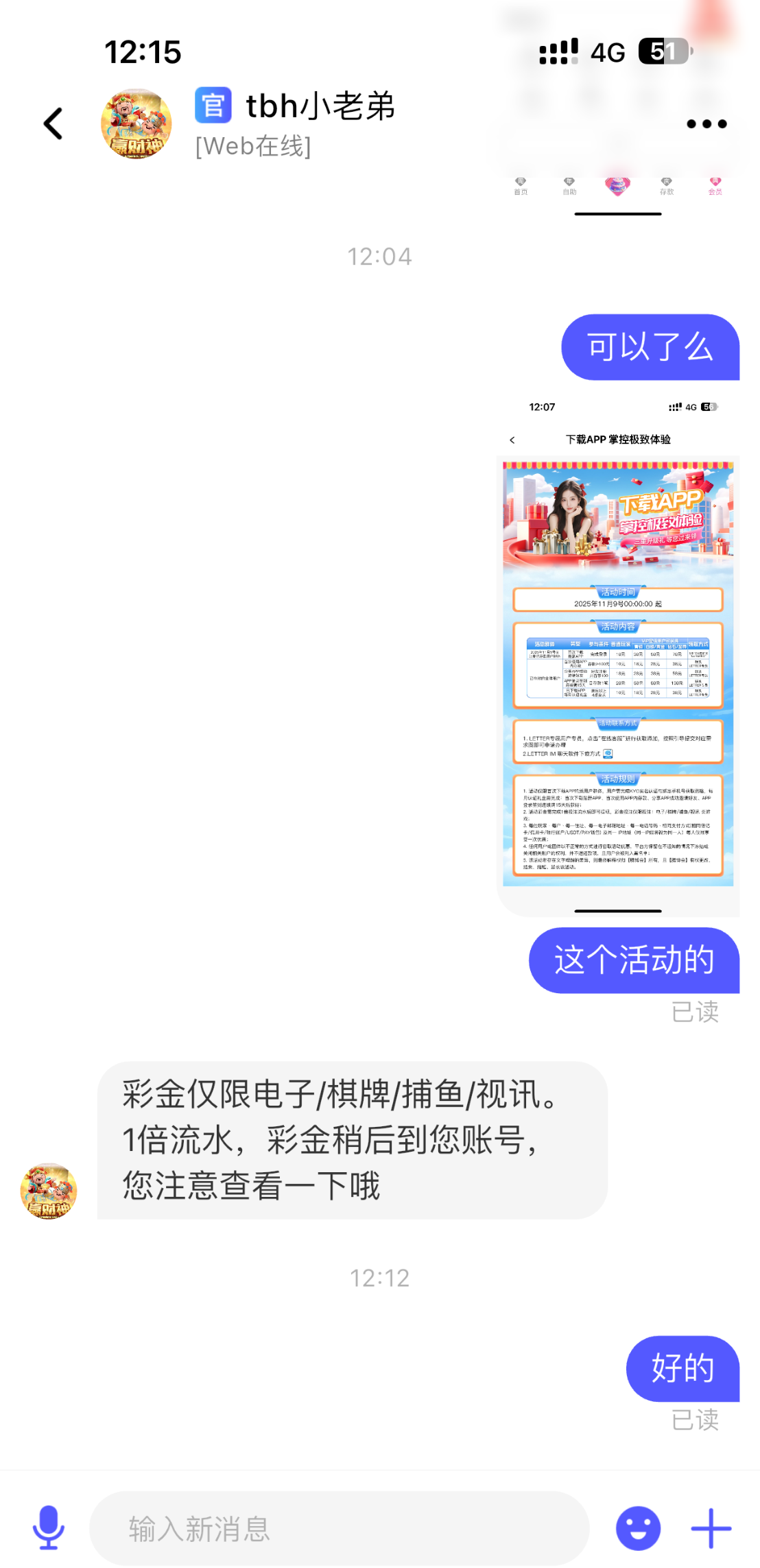
Task: Tap the 豪财神 customer service avatar
Action: (x=135, y=123)
